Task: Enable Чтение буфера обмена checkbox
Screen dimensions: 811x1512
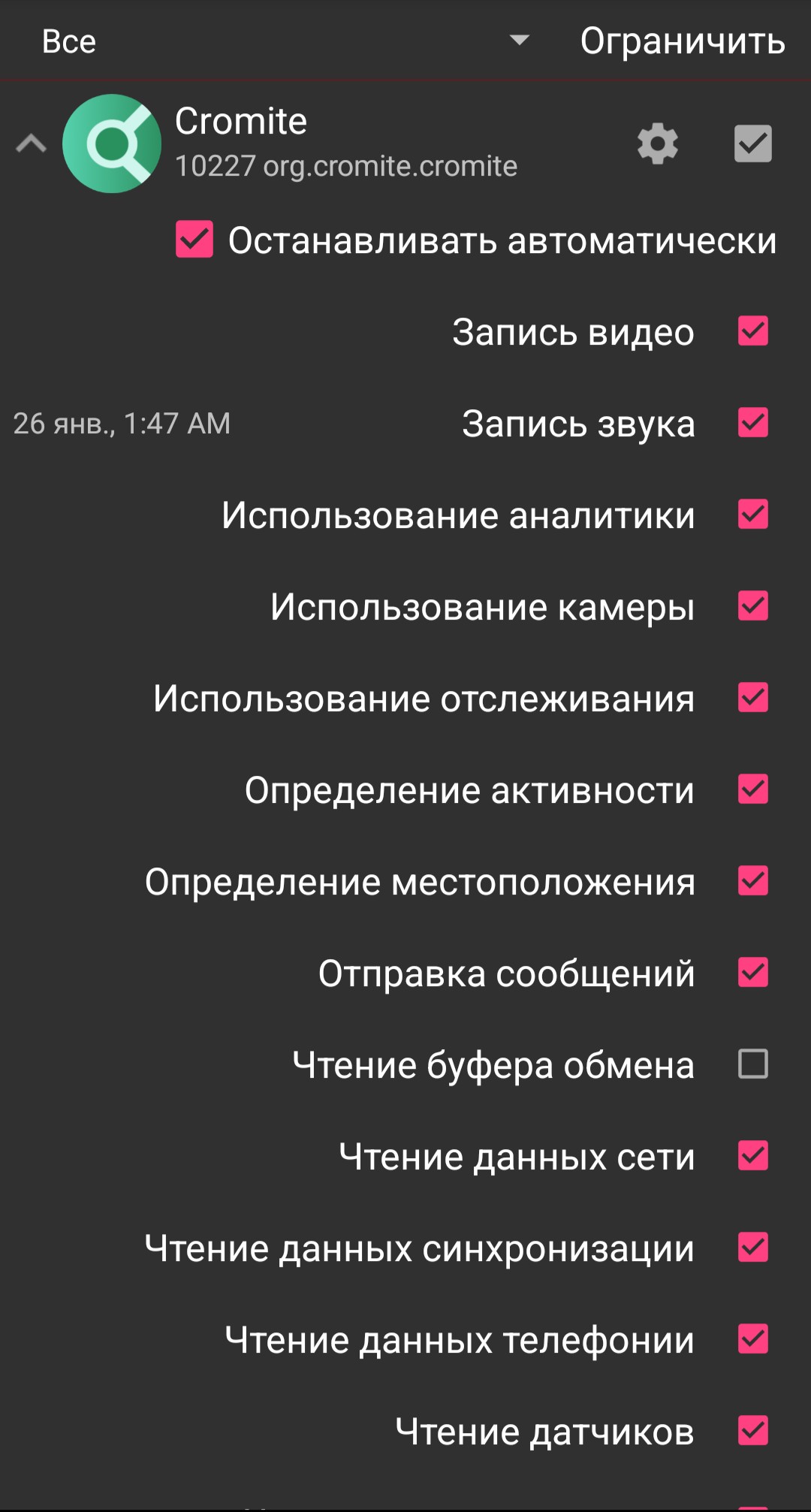Action: (752, 1064)
